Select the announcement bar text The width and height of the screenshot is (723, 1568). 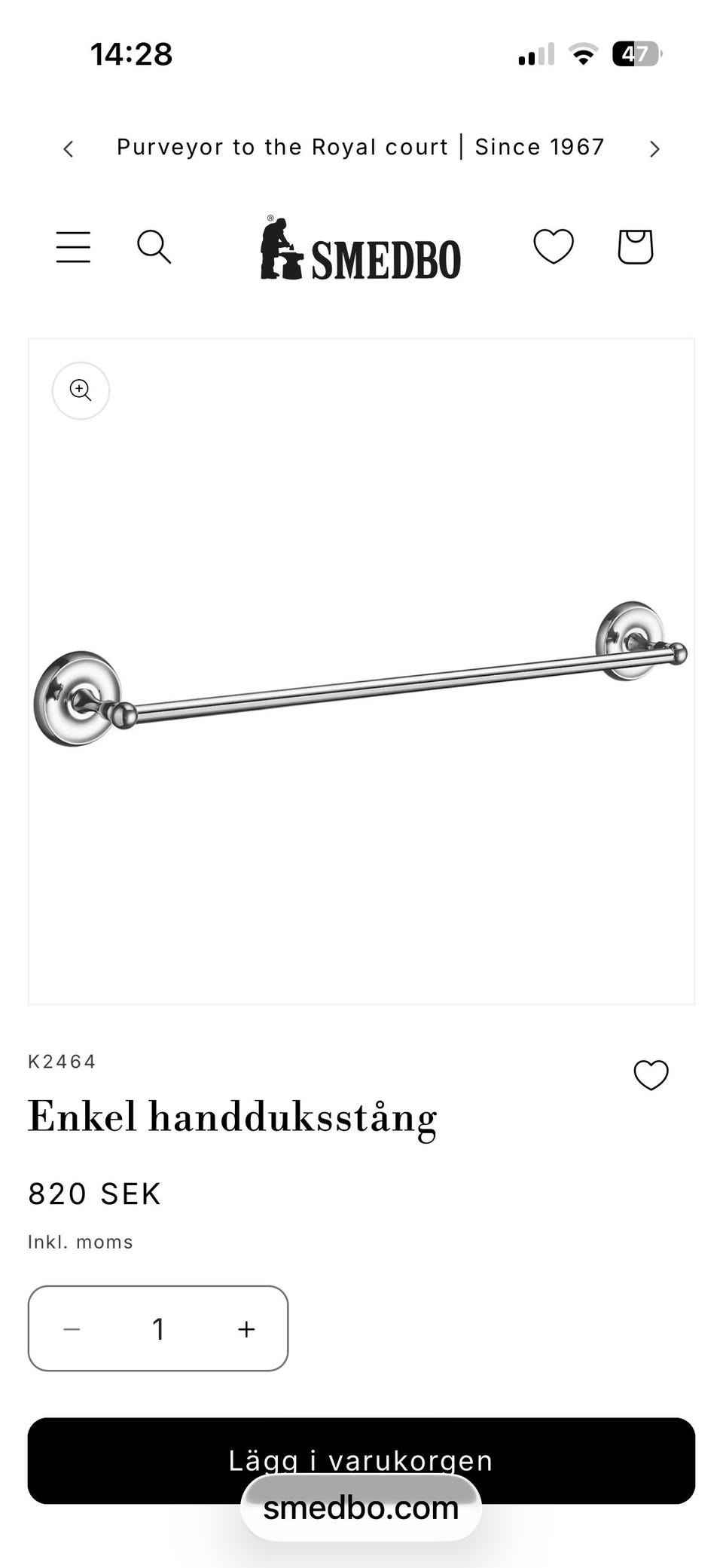pos(360,147)
